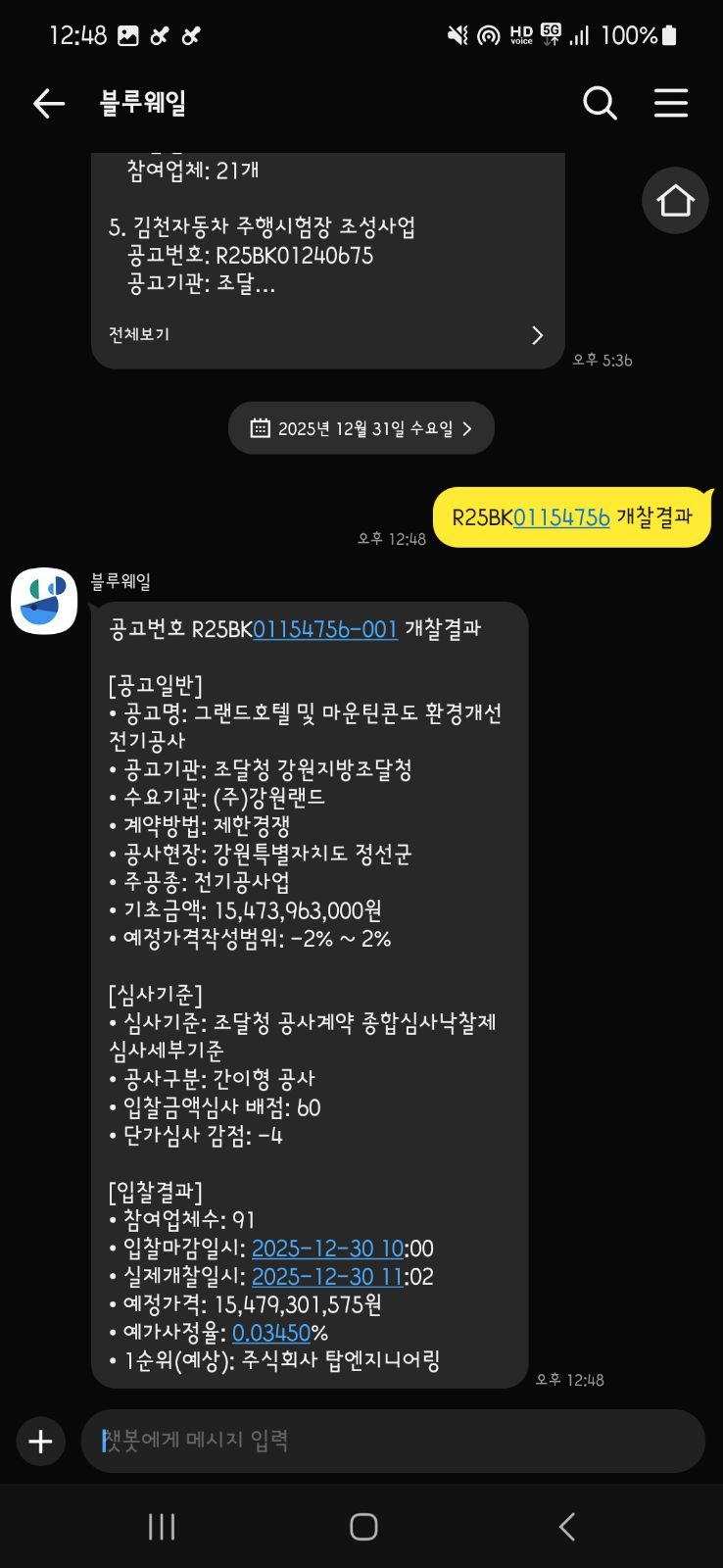The height and width of the screenshot is (1568, 723).
Task: Go back from the 블루웨일 chat
Action: point(48,103)
